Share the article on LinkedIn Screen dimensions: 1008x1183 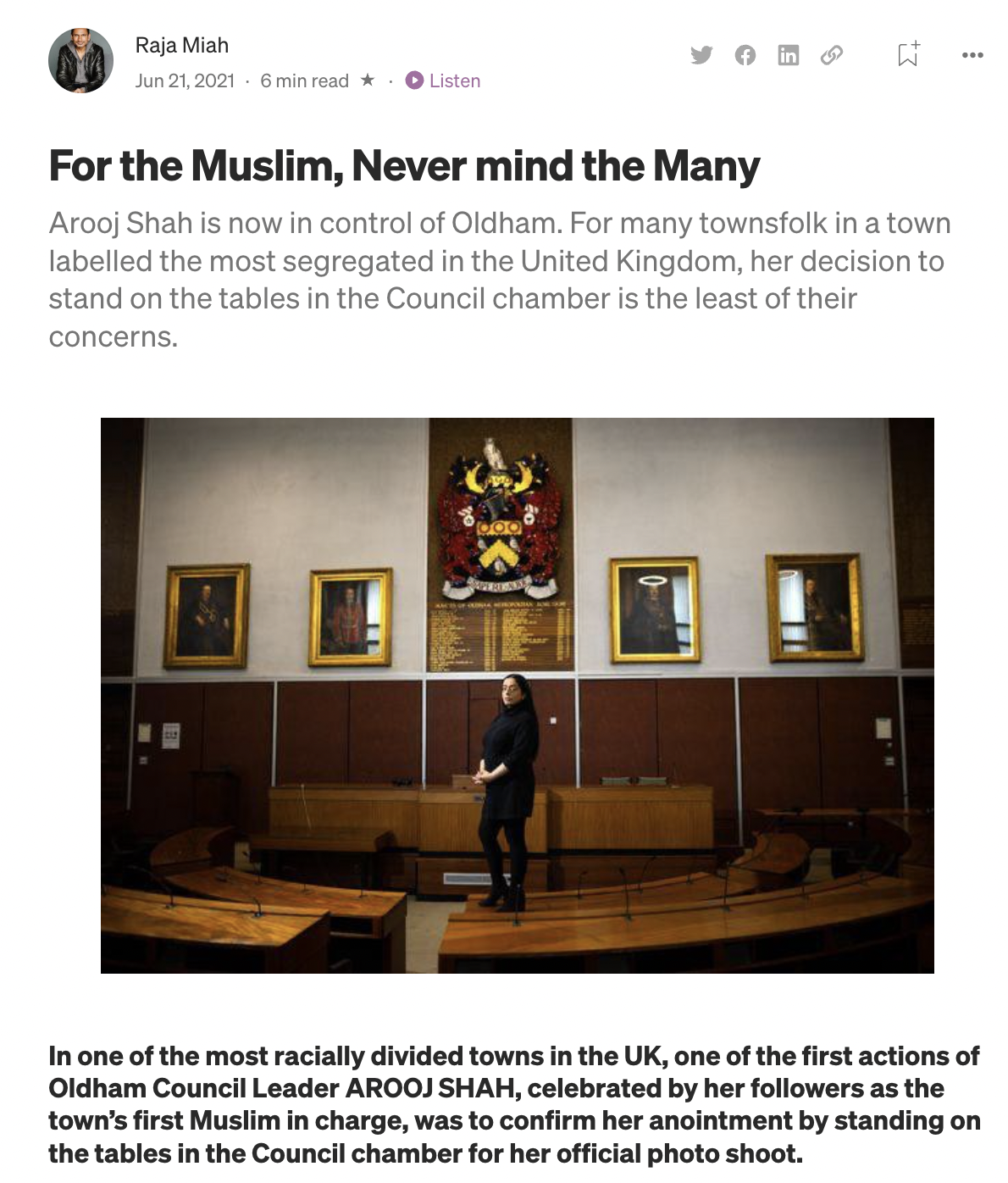788,56
